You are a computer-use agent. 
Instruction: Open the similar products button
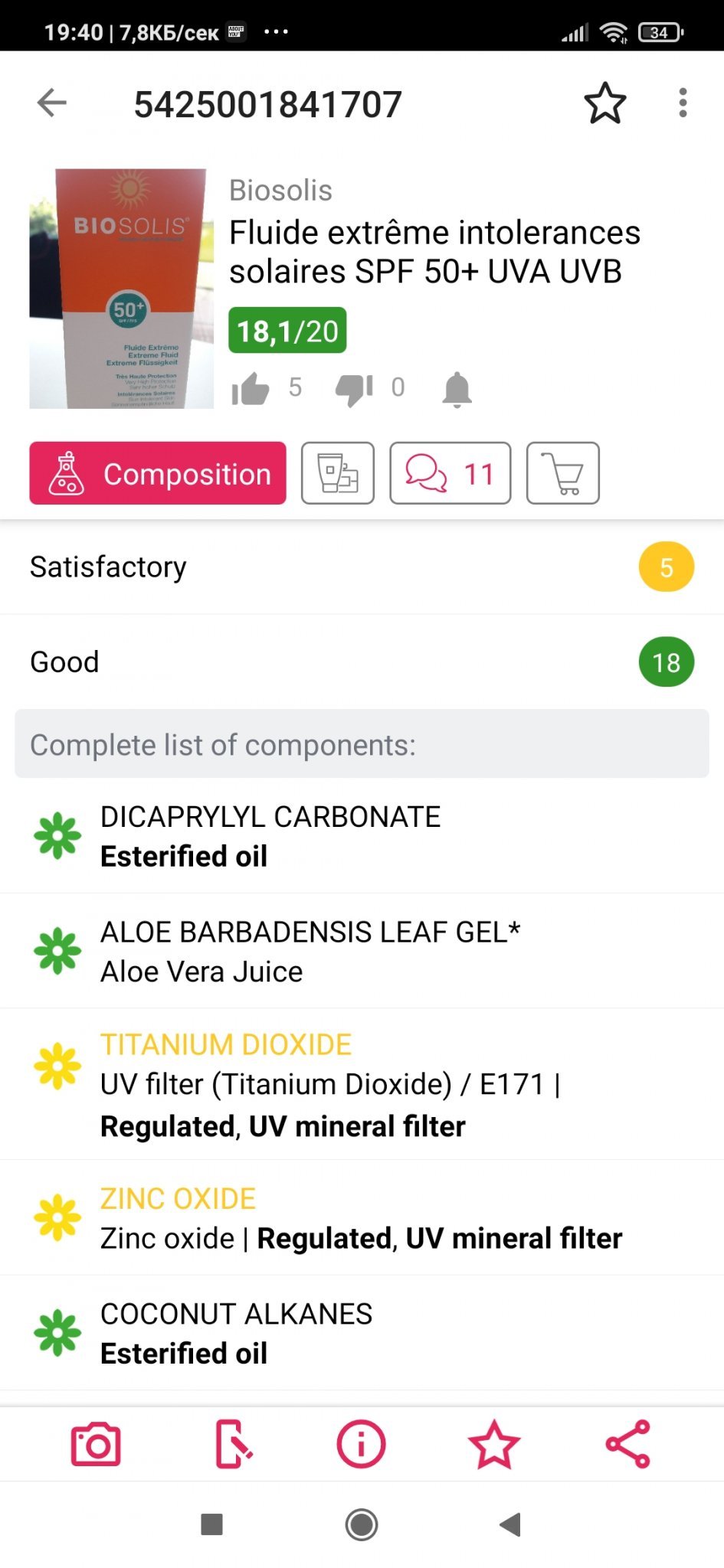(x=338, y=473)
